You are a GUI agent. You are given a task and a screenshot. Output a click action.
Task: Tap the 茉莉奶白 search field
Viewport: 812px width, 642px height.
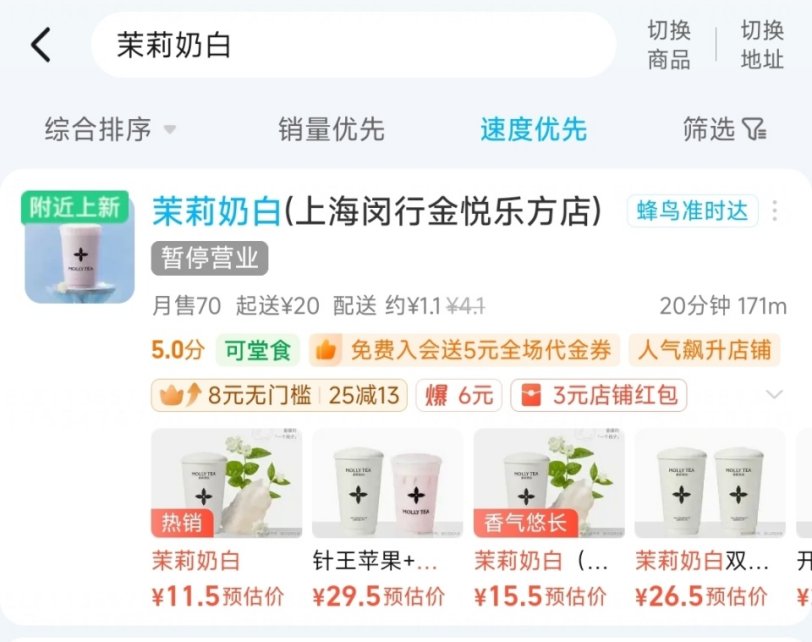pos(350,46)
